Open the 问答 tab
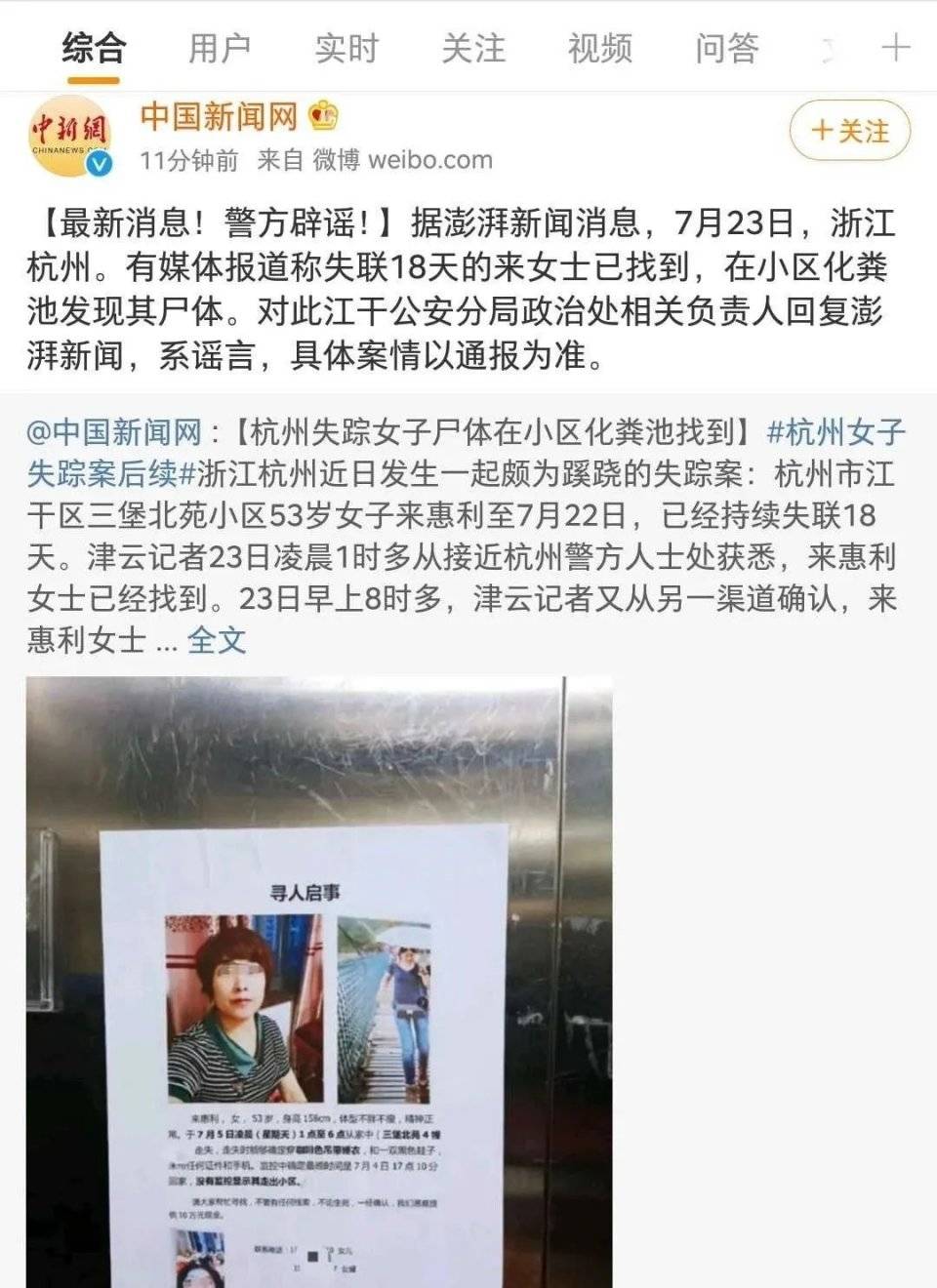This screenshot has width=937, height=1288. coord(727,48)
